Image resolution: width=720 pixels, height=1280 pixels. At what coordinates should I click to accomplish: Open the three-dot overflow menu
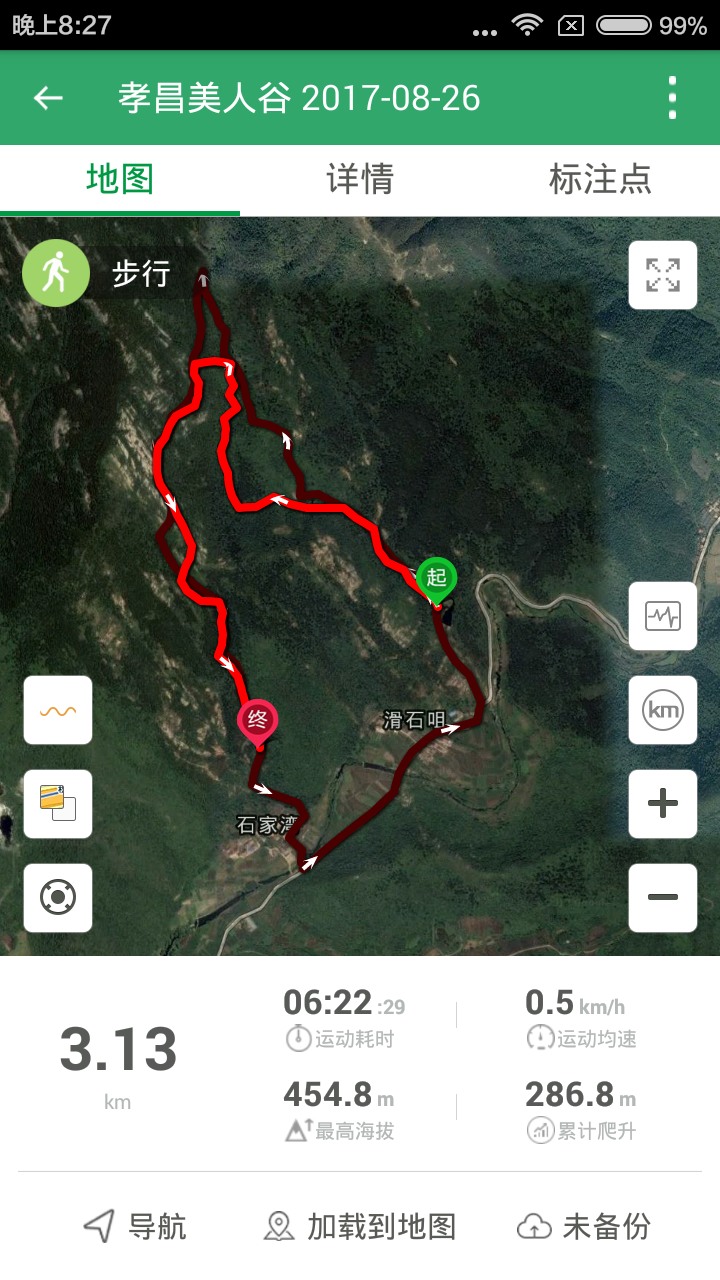672,98
